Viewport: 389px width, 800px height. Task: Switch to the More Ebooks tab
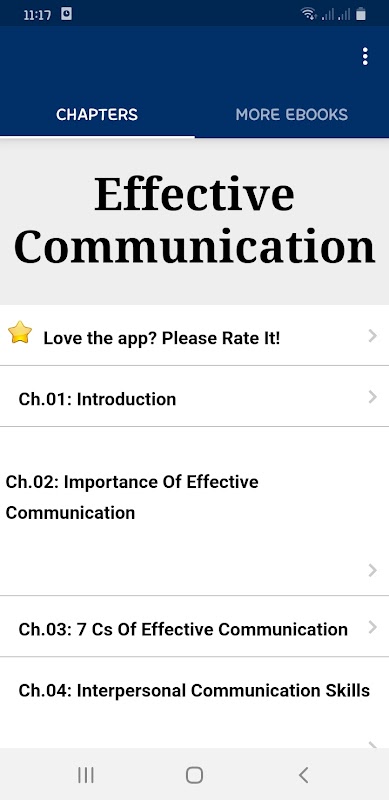pyautogui.click(x=291, y=114)
